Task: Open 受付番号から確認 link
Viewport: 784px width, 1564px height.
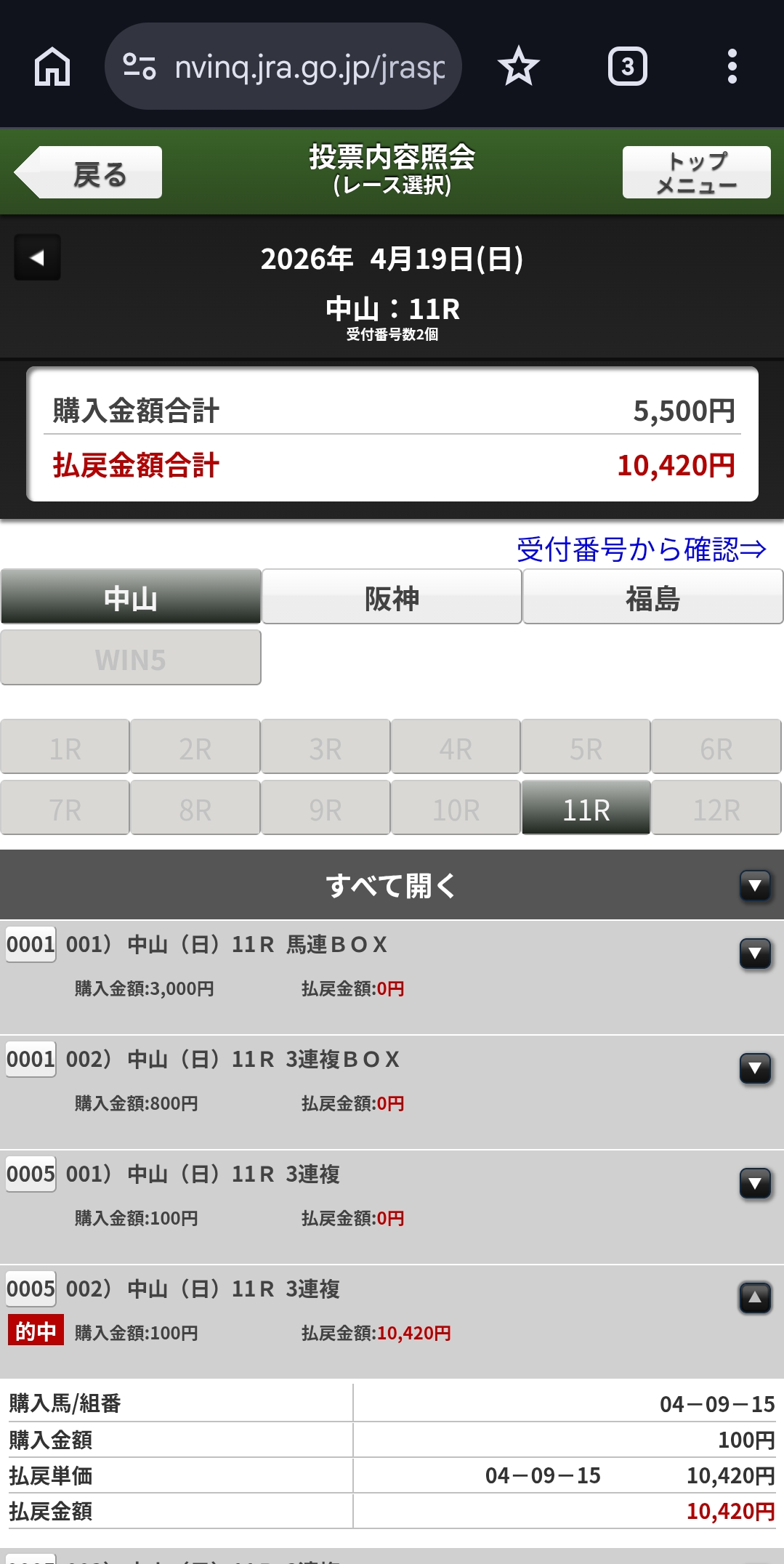Action: tap(641, 549)
